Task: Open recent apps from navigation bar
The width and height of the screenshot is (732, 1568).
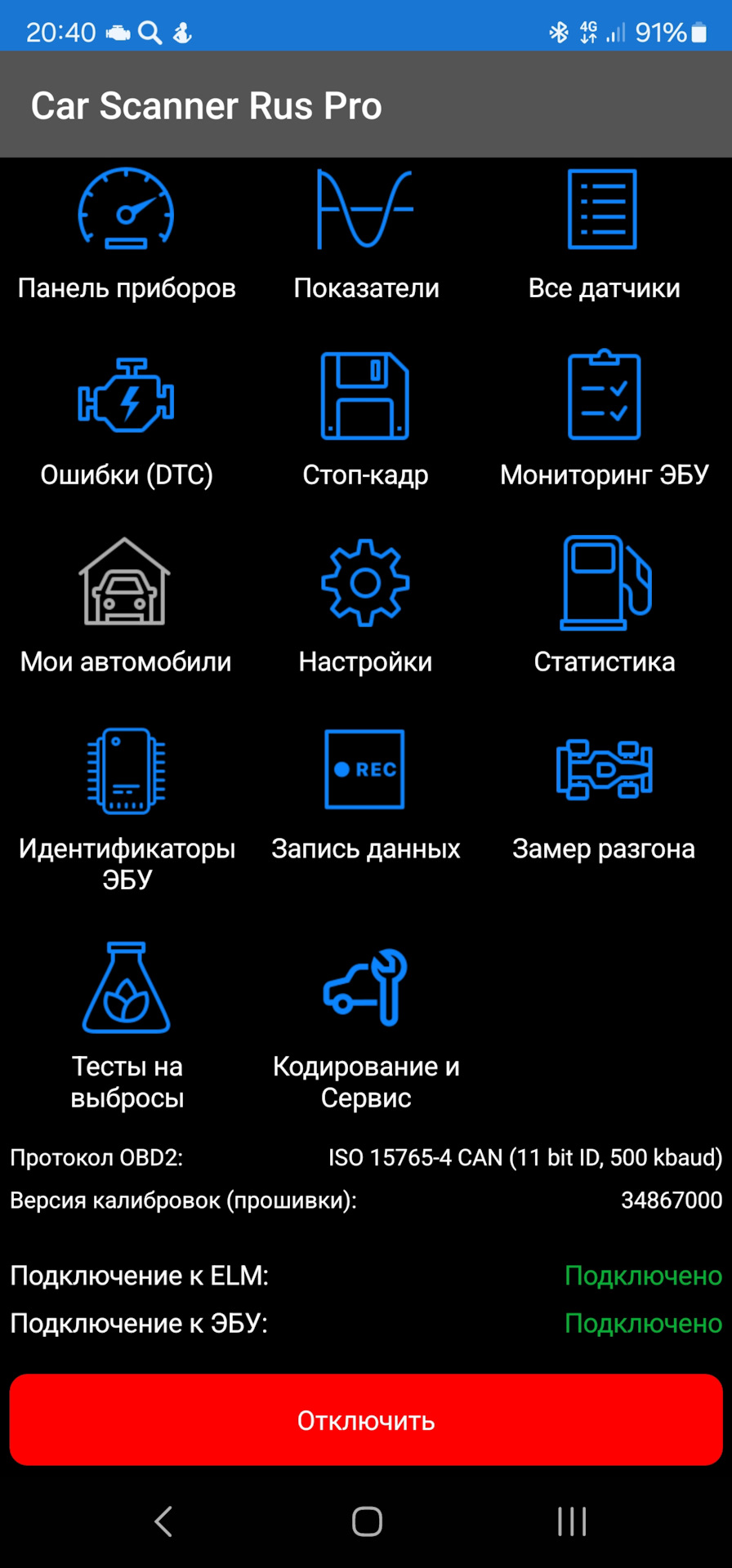Action: (572, 1521)
